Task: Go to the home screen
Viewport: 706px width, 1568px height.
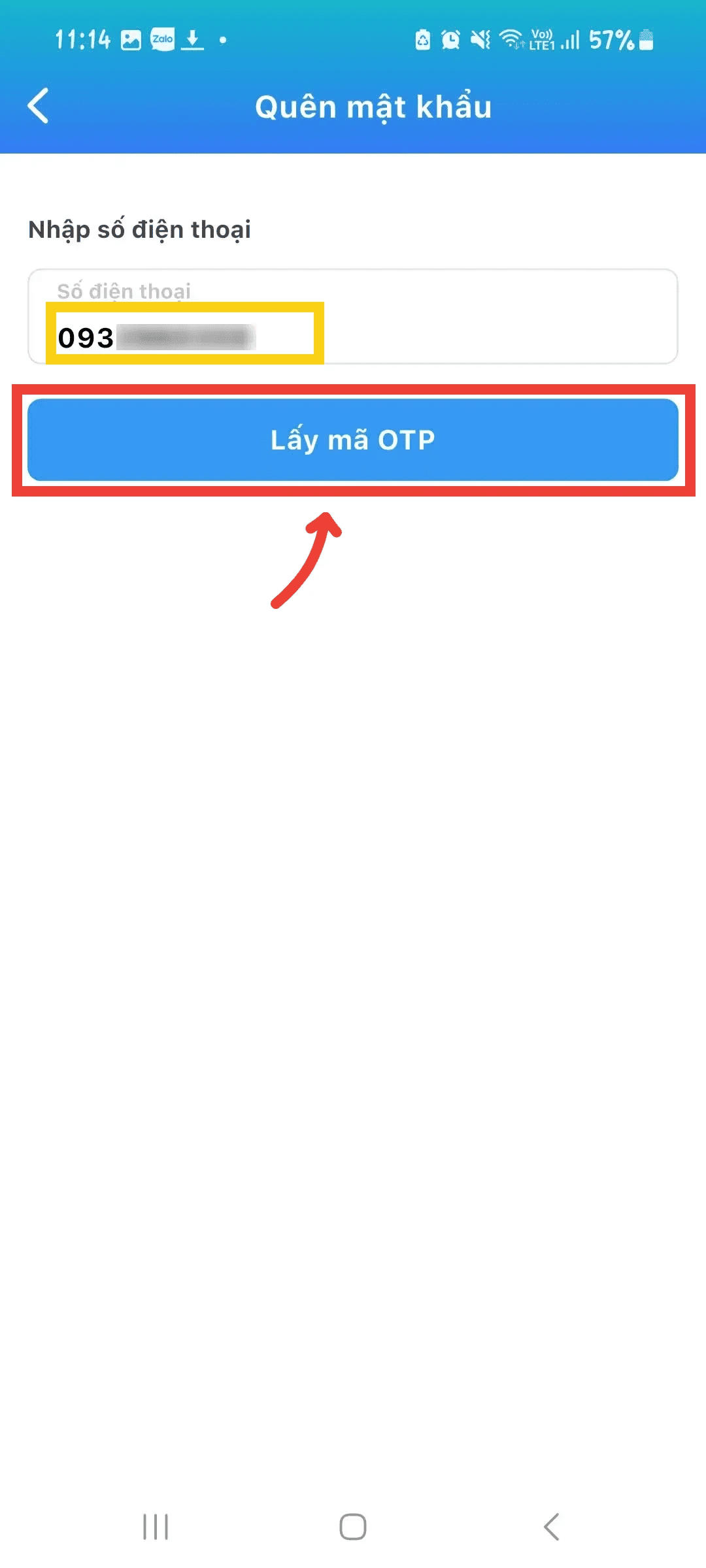Action: 353,1527
